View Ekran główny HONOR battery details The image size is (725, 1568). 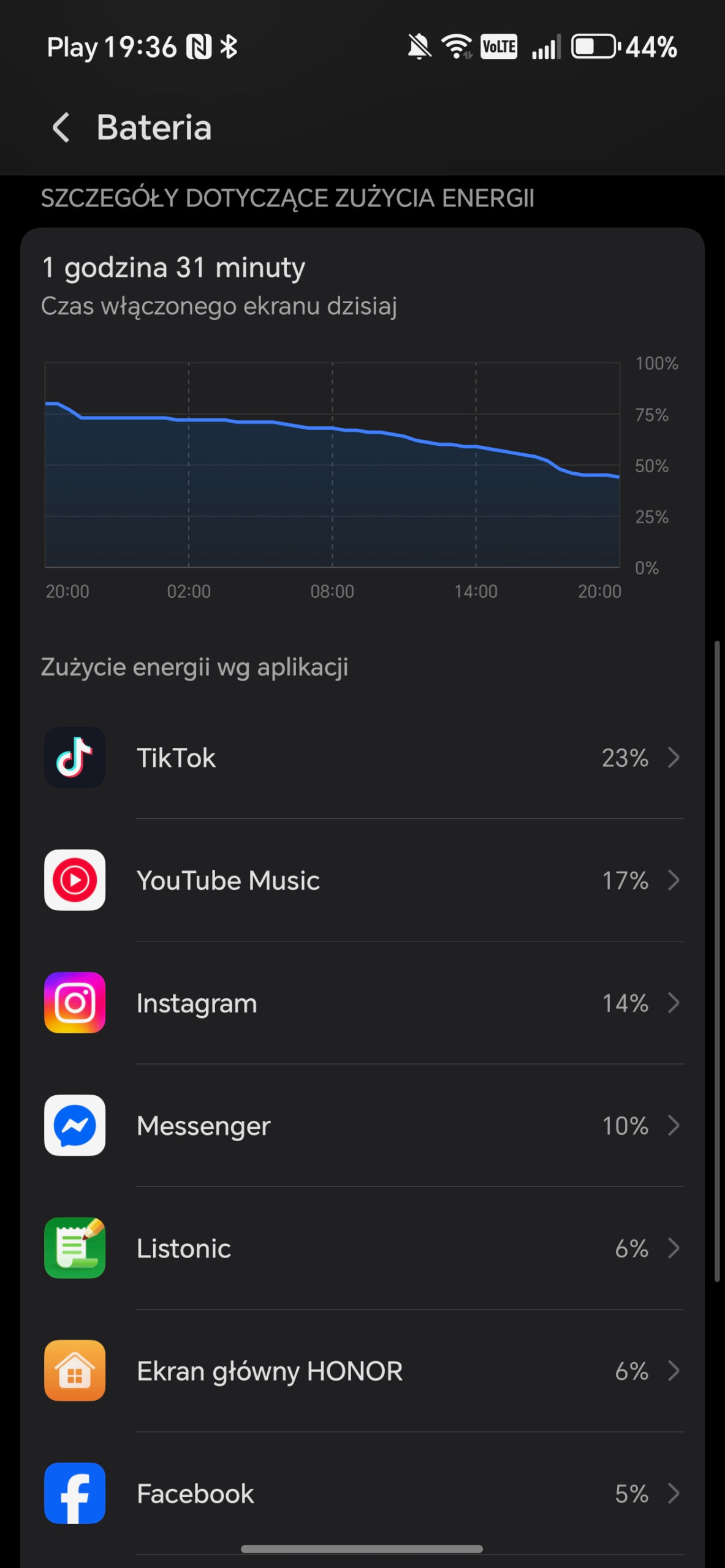coord(362,1370)
